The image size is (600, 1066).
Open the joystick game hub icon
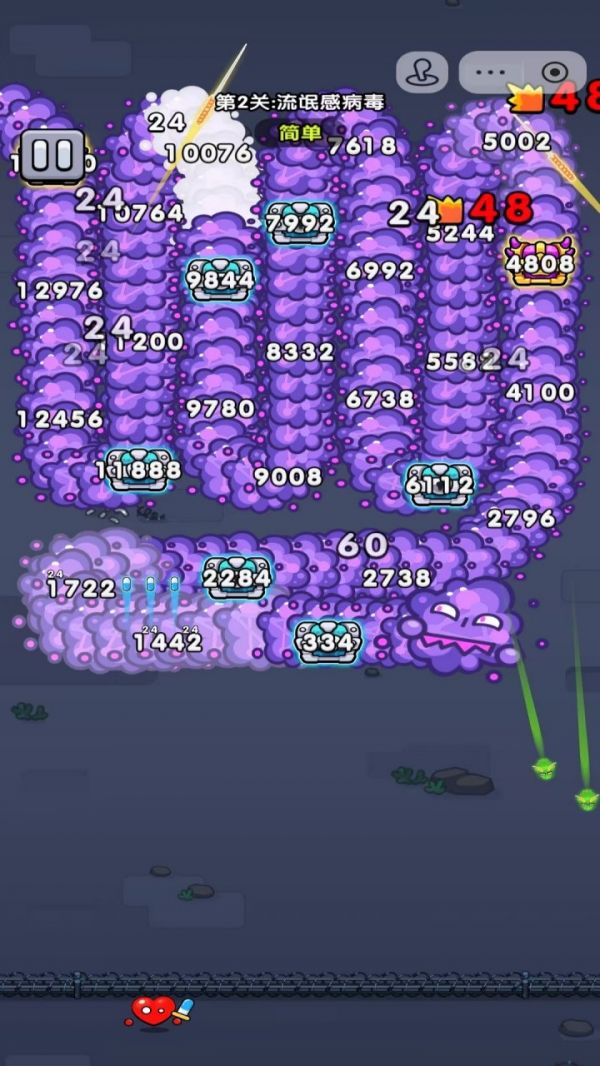pos(422,73)
